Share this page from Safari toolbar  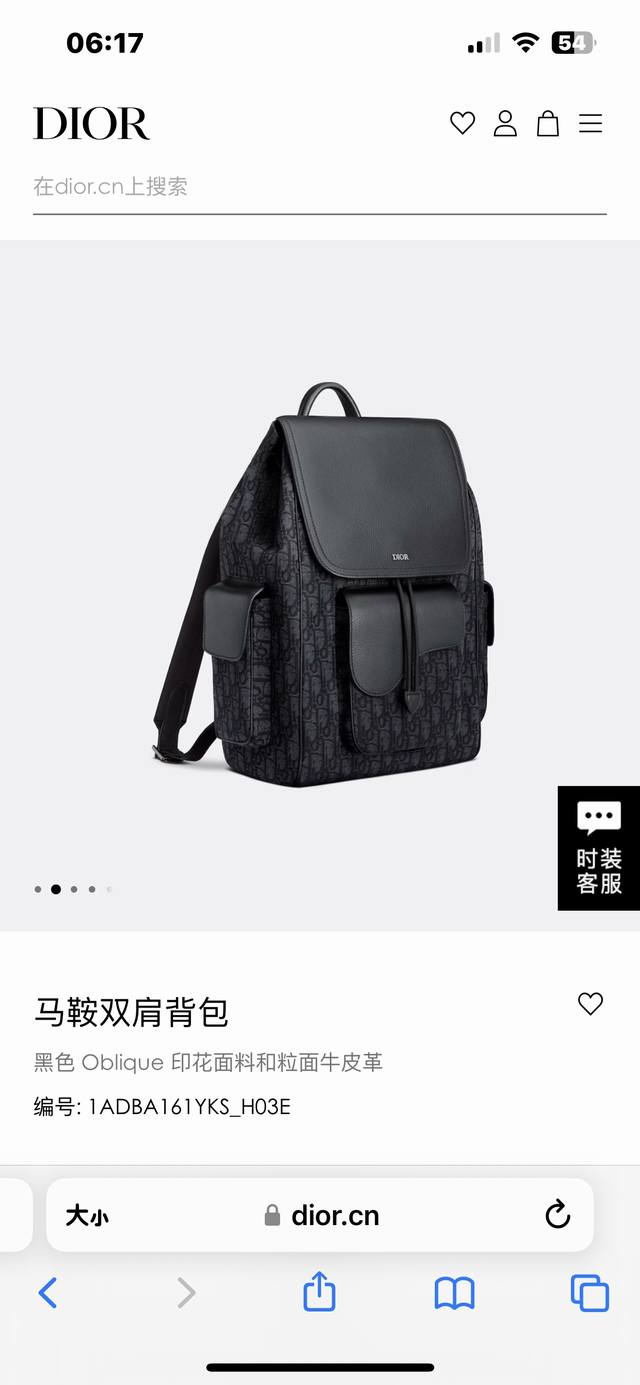click(x=319, y=1292)
